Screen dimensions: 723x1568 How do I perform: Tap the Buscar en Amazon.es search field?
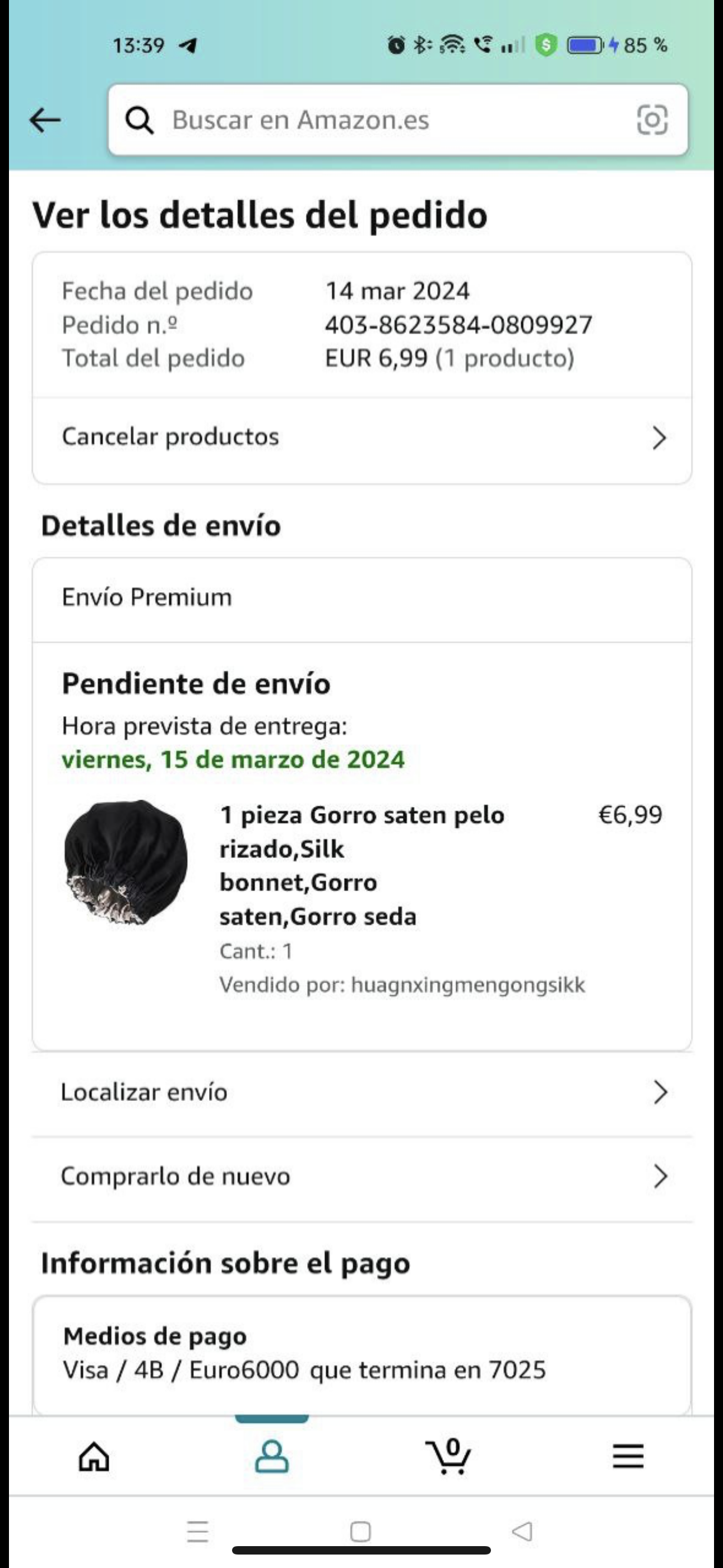coord(390,120)
